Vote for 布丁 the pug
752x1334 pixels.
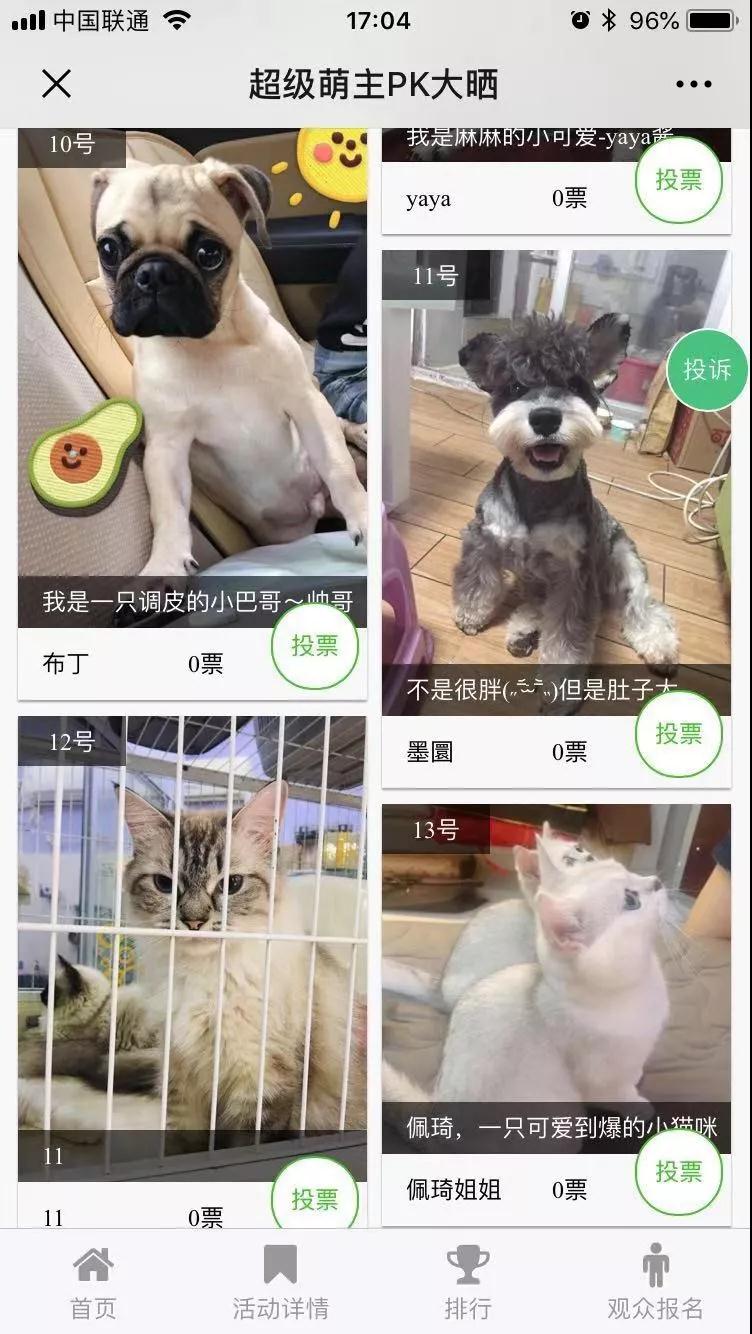click(315, 646)
